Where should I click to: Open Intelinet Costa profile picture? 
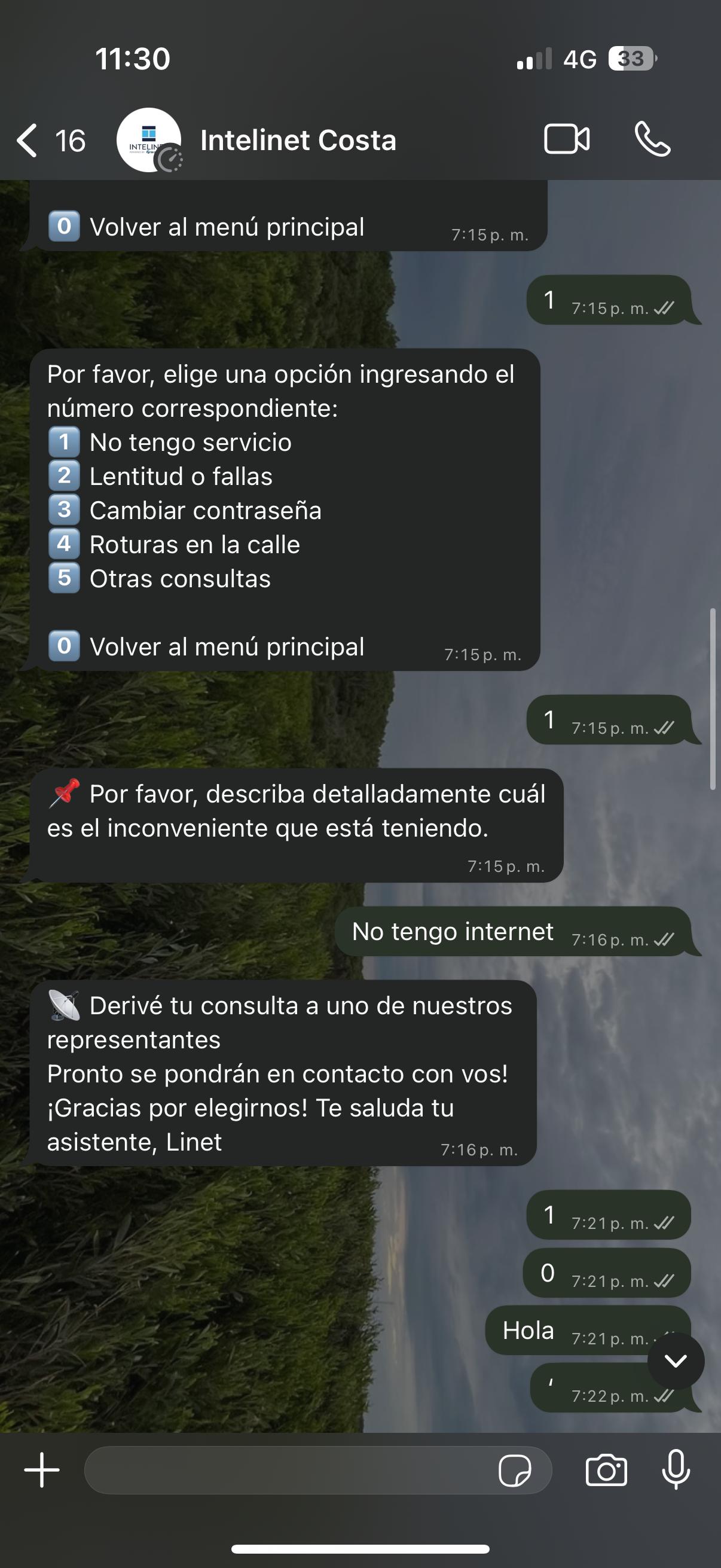[x=148, y=140]
